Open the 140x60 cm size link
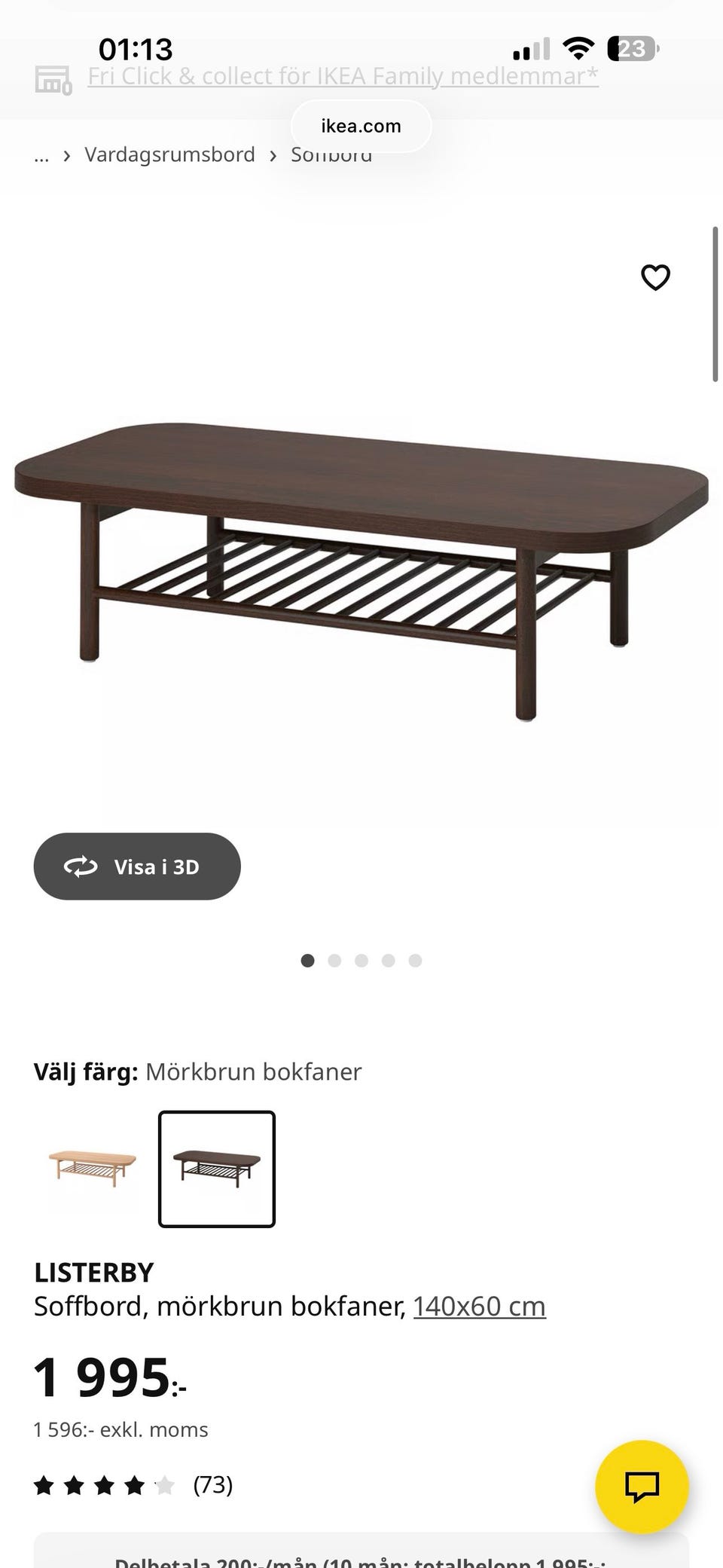This screenshot has width=723, height=1568. pos(479,1305)
